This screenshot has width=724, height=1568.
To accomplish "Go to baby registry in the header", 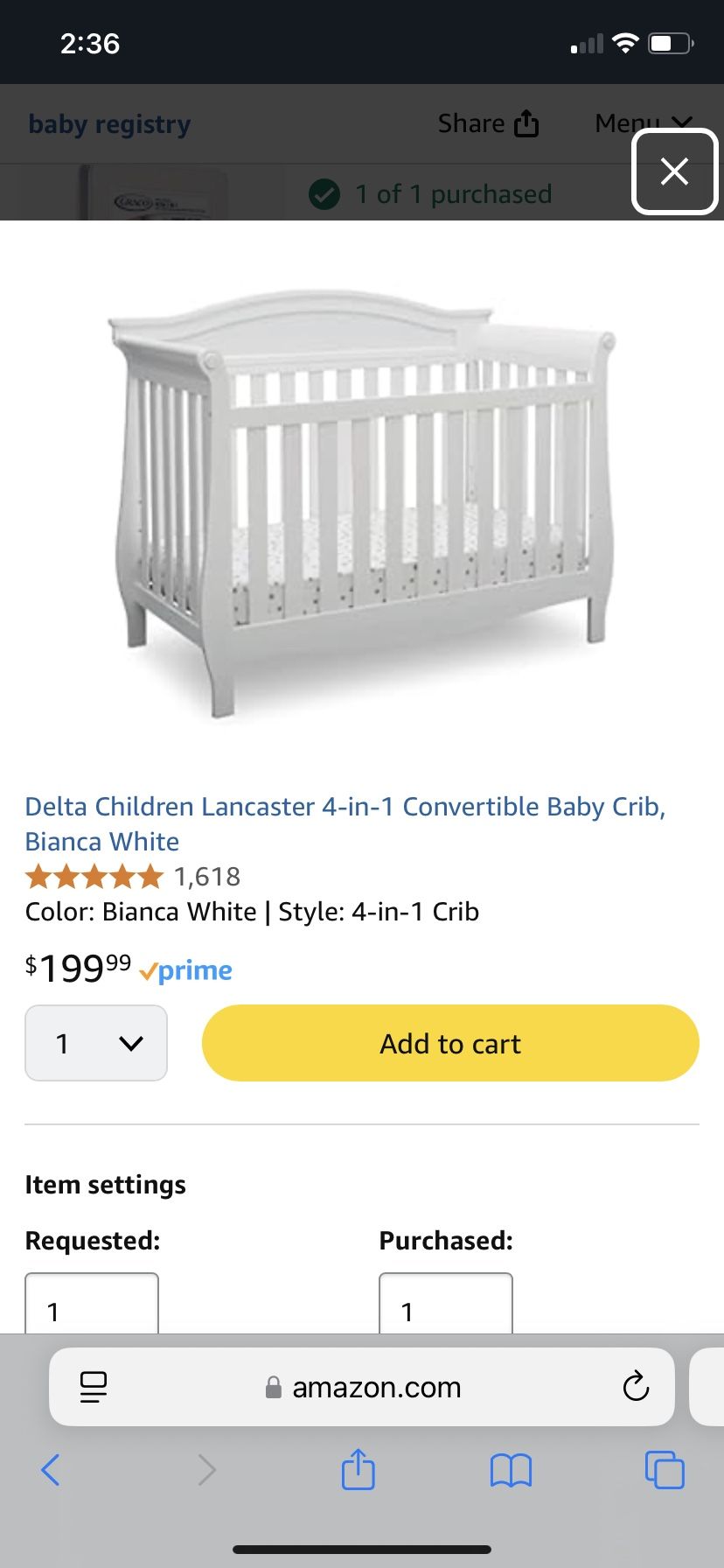I will [108, 123].
